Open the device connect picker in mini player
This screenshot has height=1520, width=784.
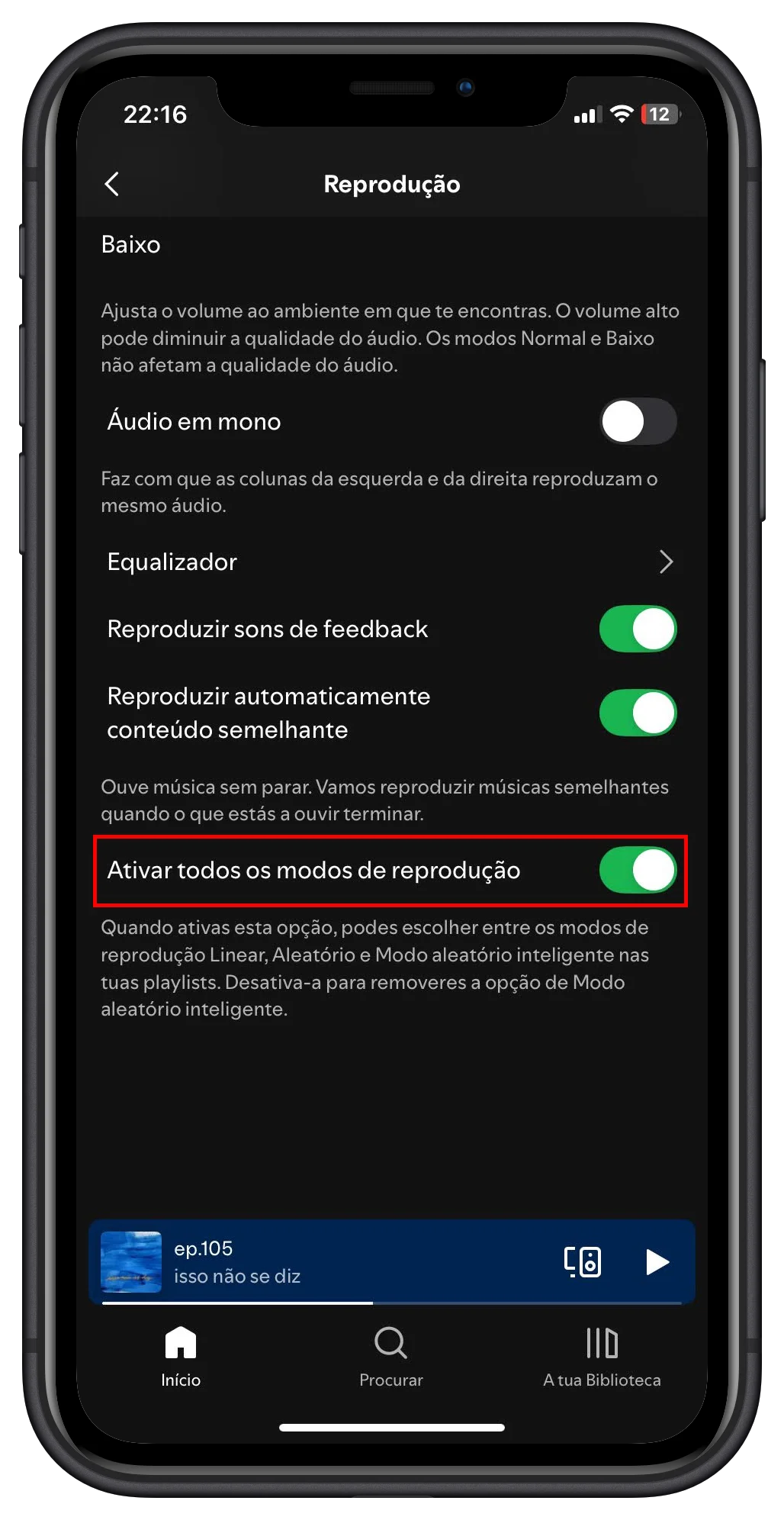pyautogui.click(x=583, y=1262)
